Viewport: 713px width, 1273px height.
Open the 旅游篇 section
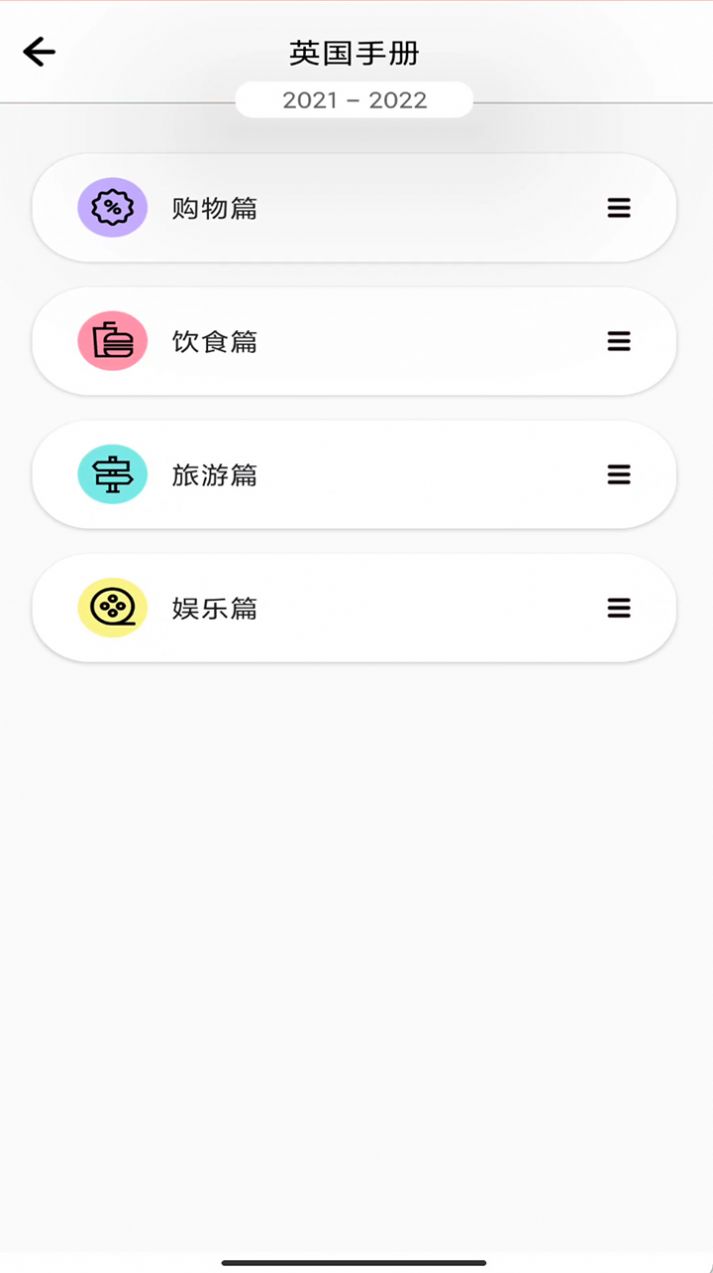tap(215, 475)
